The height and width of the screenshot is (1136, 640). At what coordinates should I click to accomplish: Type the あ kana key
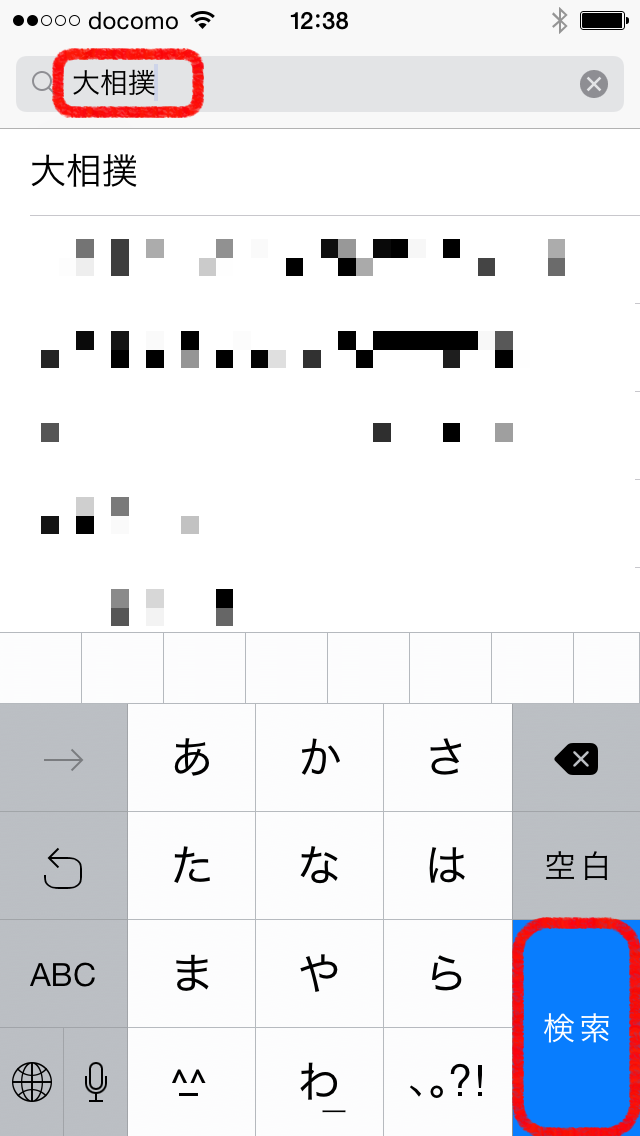tap(192, 758)
